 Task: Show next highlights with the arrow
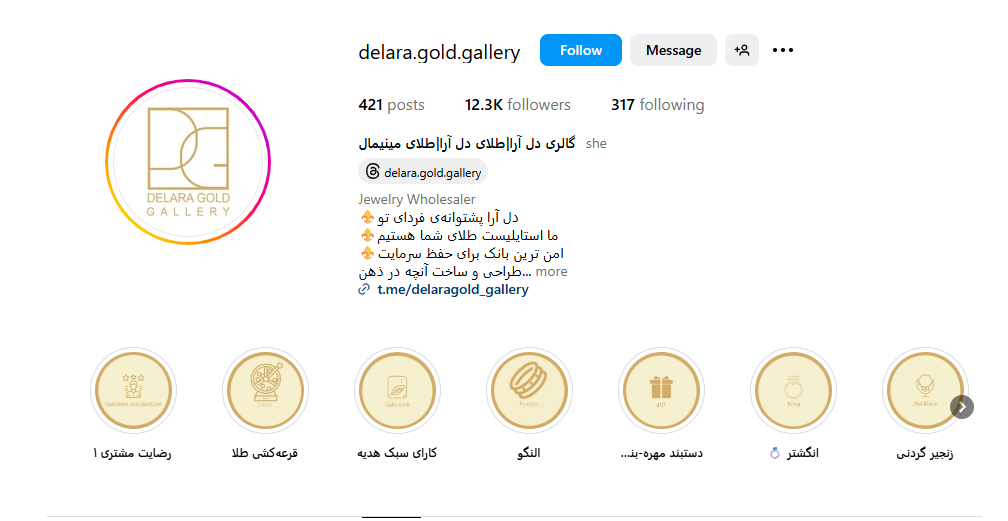[x=962, y=406]
